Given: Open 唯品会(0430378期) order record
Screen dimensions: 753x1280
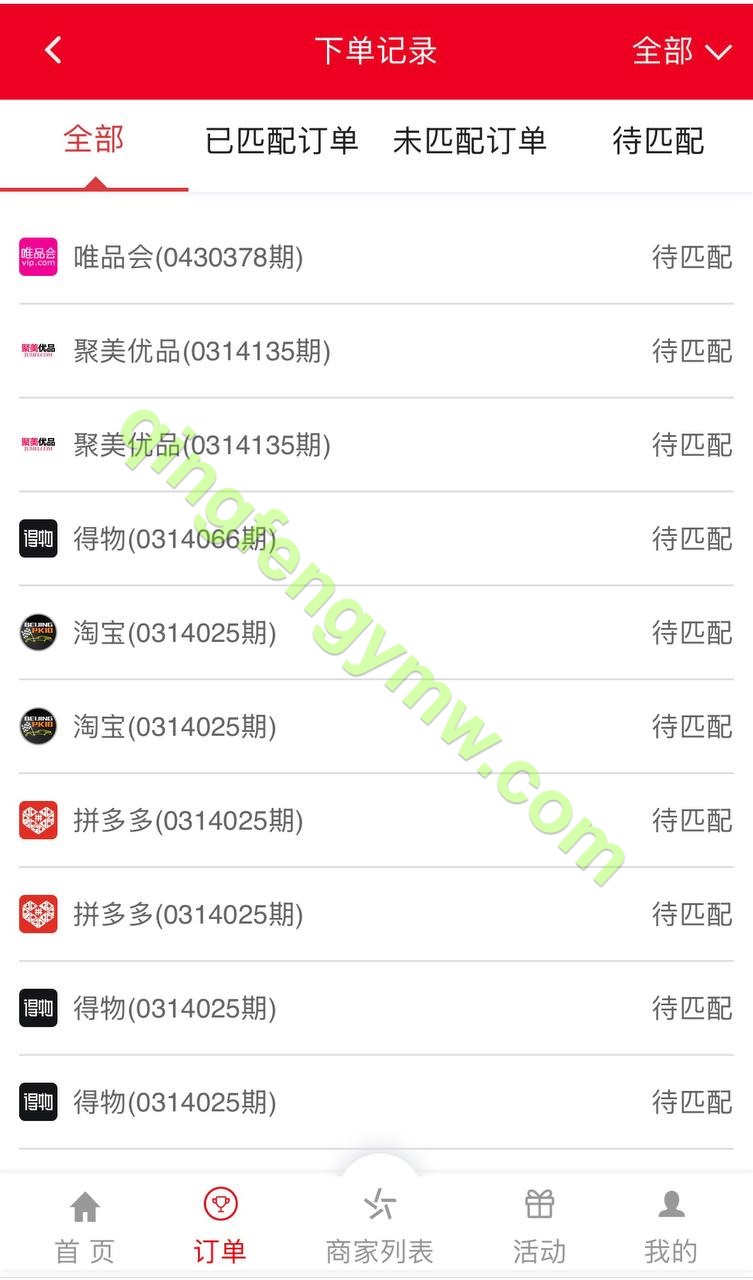Looking at the screenshot, I should (376, 257).
